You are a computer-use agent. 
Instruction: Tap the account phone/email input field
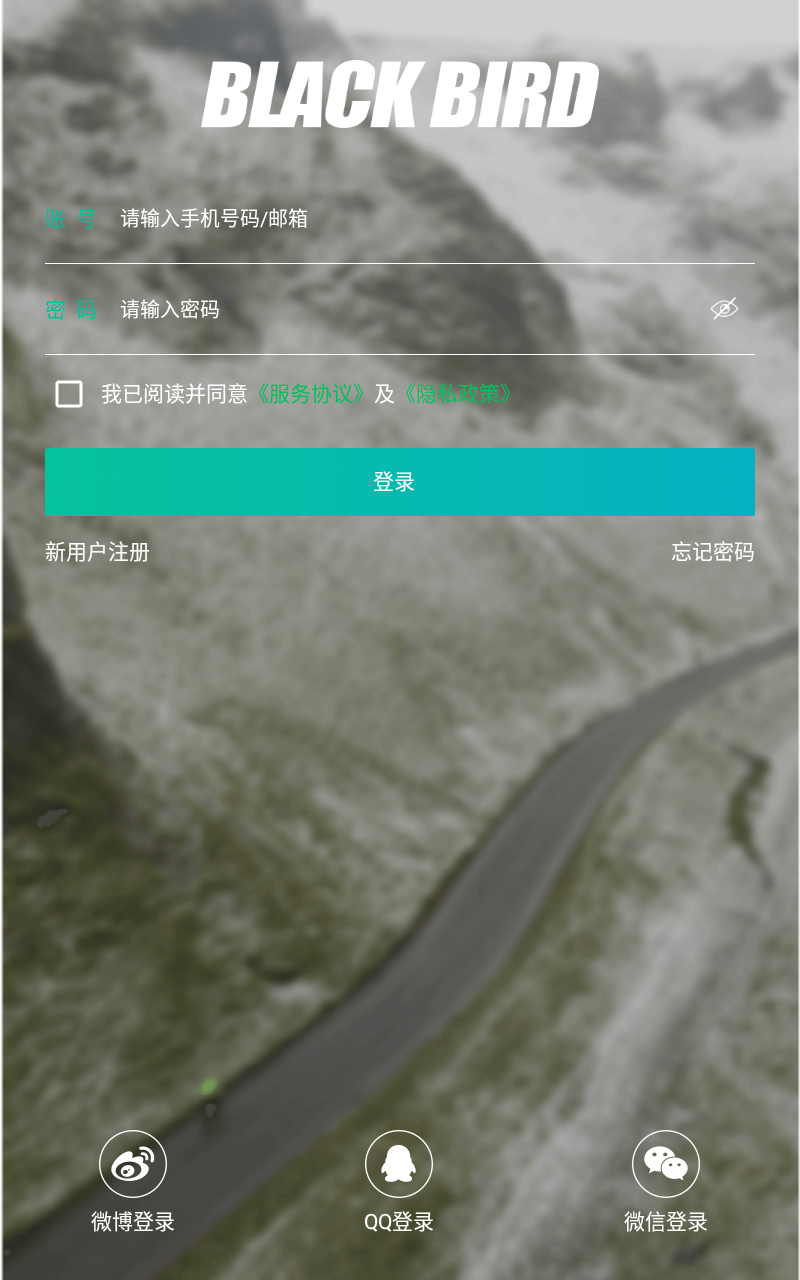400,219
